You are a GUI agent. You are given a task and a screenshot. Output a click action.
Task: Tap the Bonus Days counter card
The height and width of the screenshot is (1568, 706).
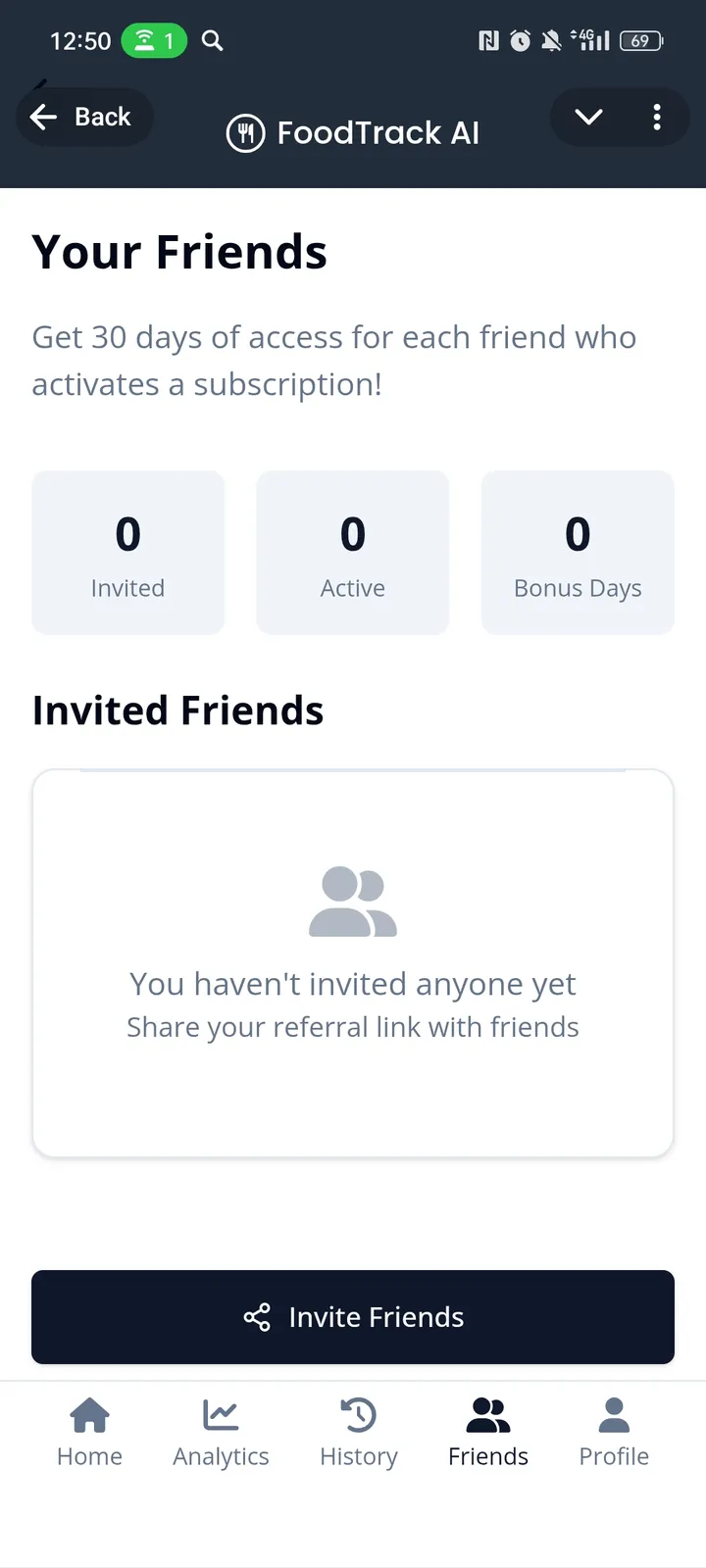(577, 552)
